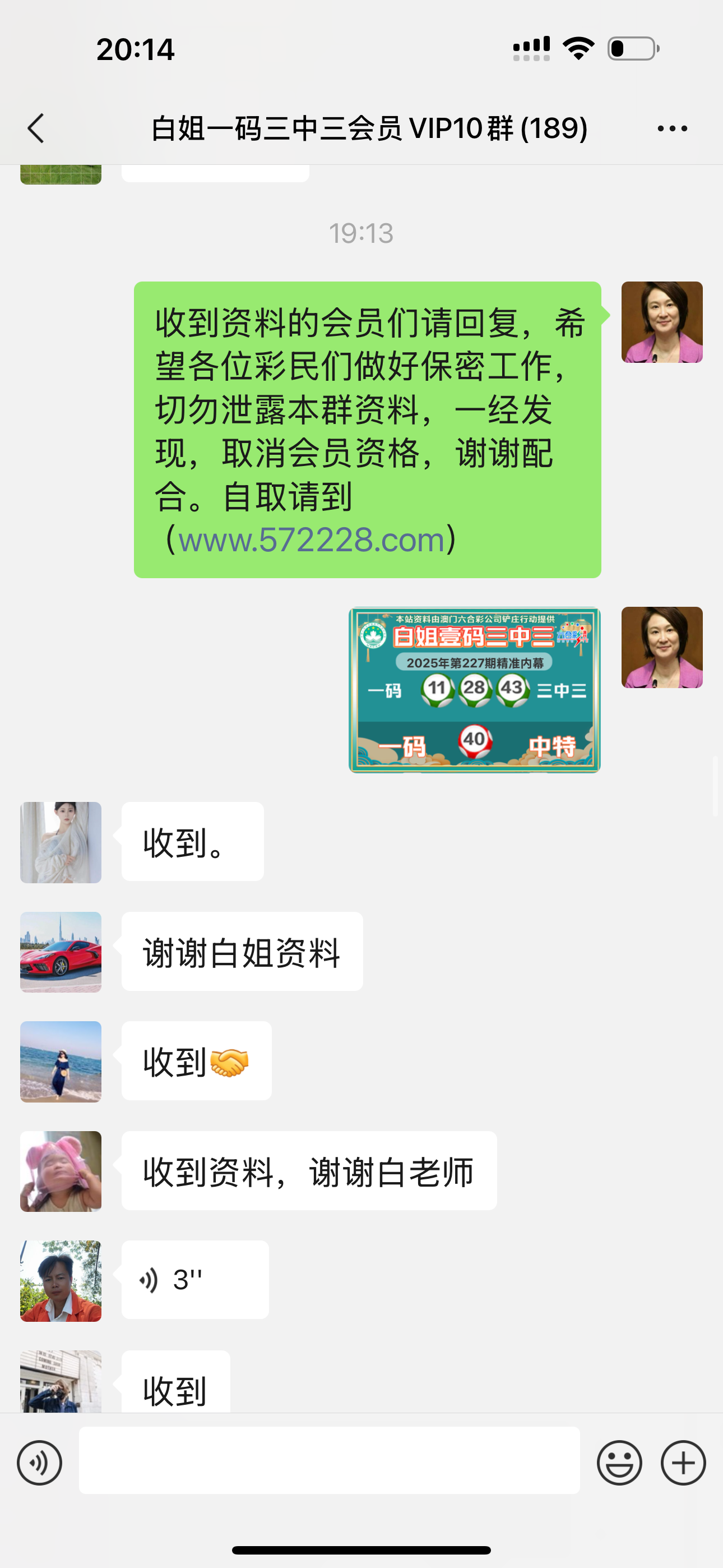The height and width of the screenshot is (1568, 723).
Task: Open the avatar beside the voice message
Action: coord(61,1281)
